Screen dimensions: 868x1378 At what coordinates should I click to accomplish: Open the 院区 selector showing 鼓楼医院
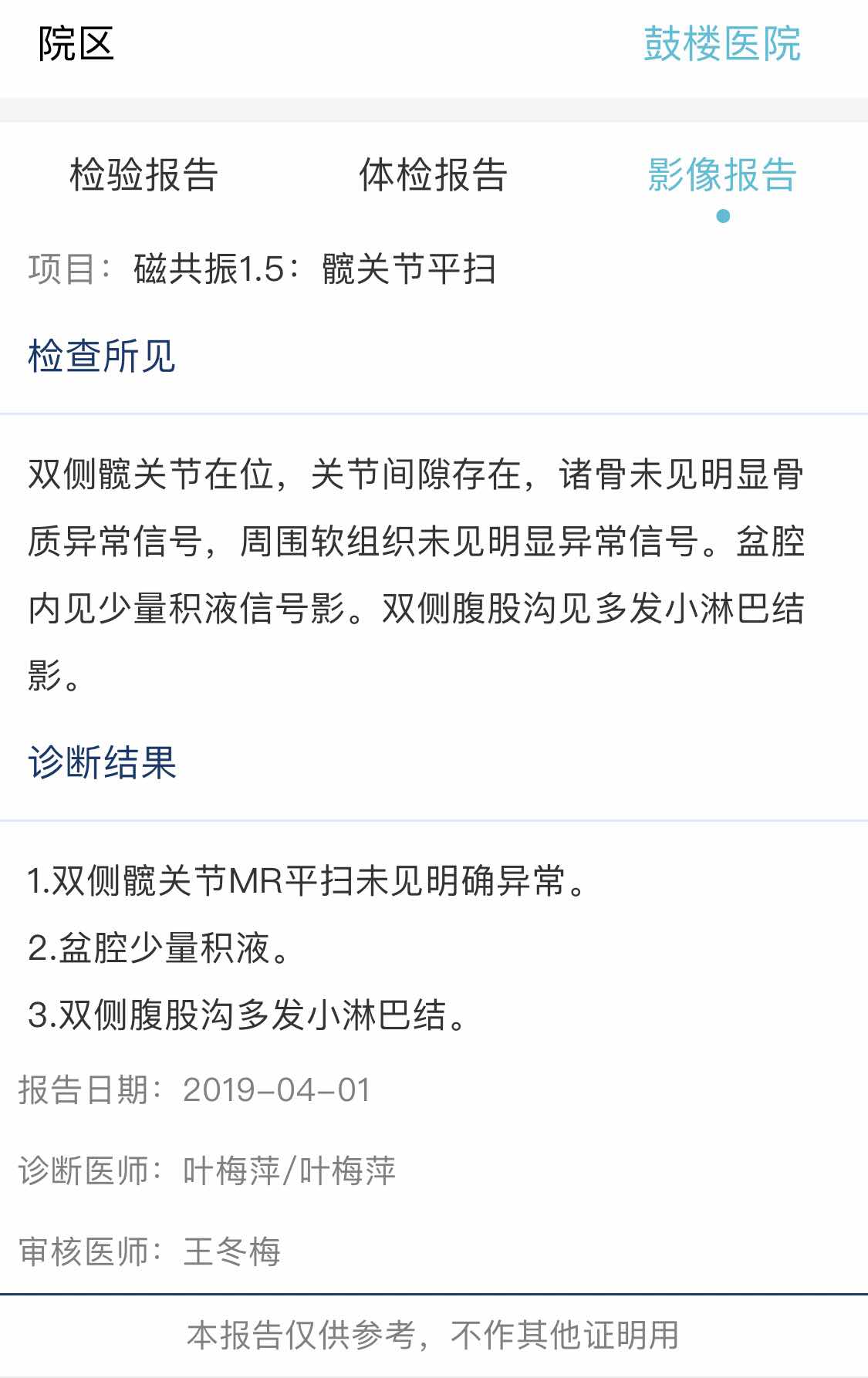tap(721, 44)
